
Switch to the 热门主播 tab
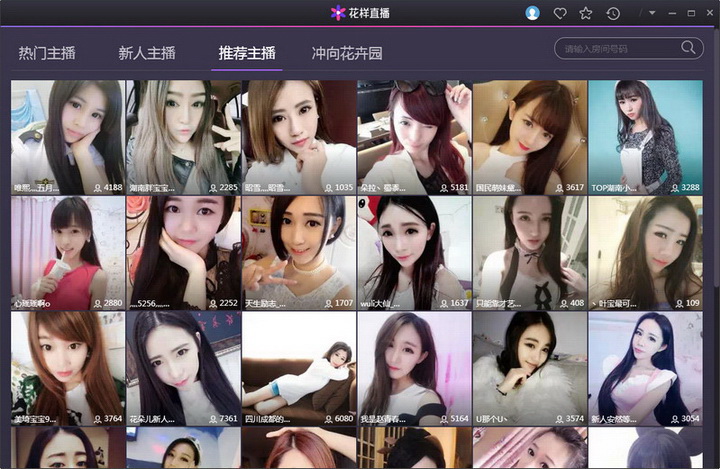coord(47,53)
